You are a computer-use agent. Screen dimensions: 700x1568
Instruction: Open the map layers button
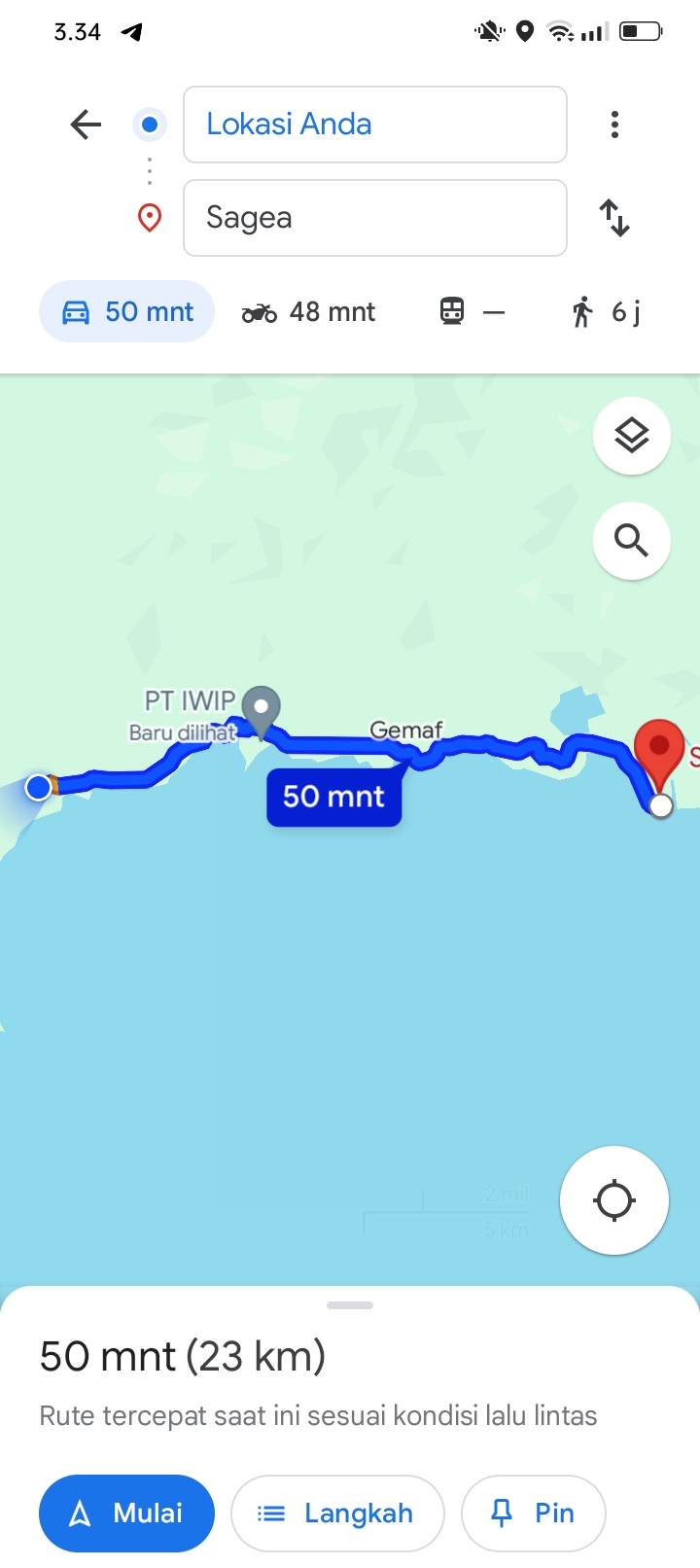tap(632, 436)
